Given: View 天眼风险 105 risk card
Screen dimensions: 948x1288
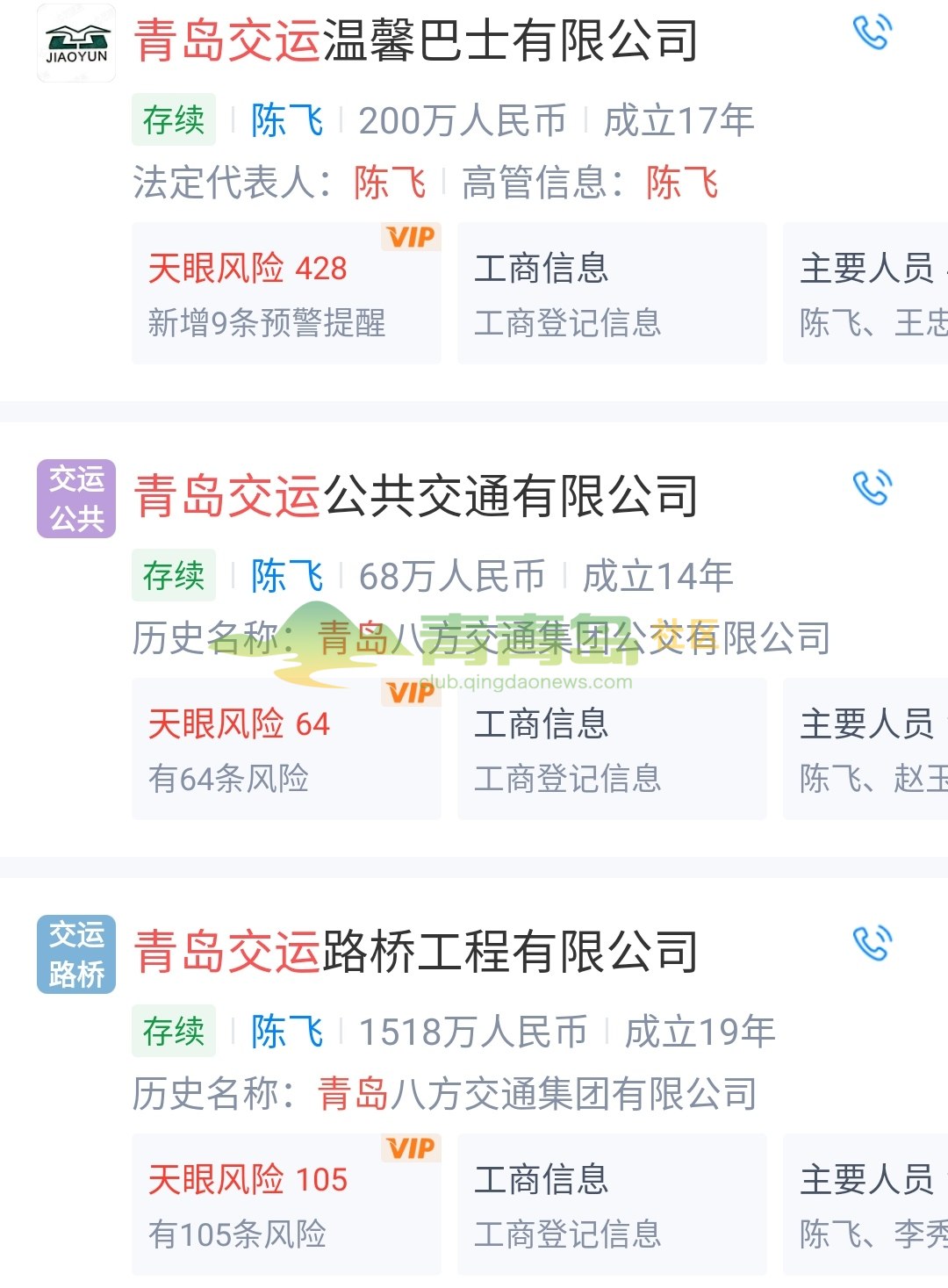Looking at the screenshot, I should pos(285,1205).
